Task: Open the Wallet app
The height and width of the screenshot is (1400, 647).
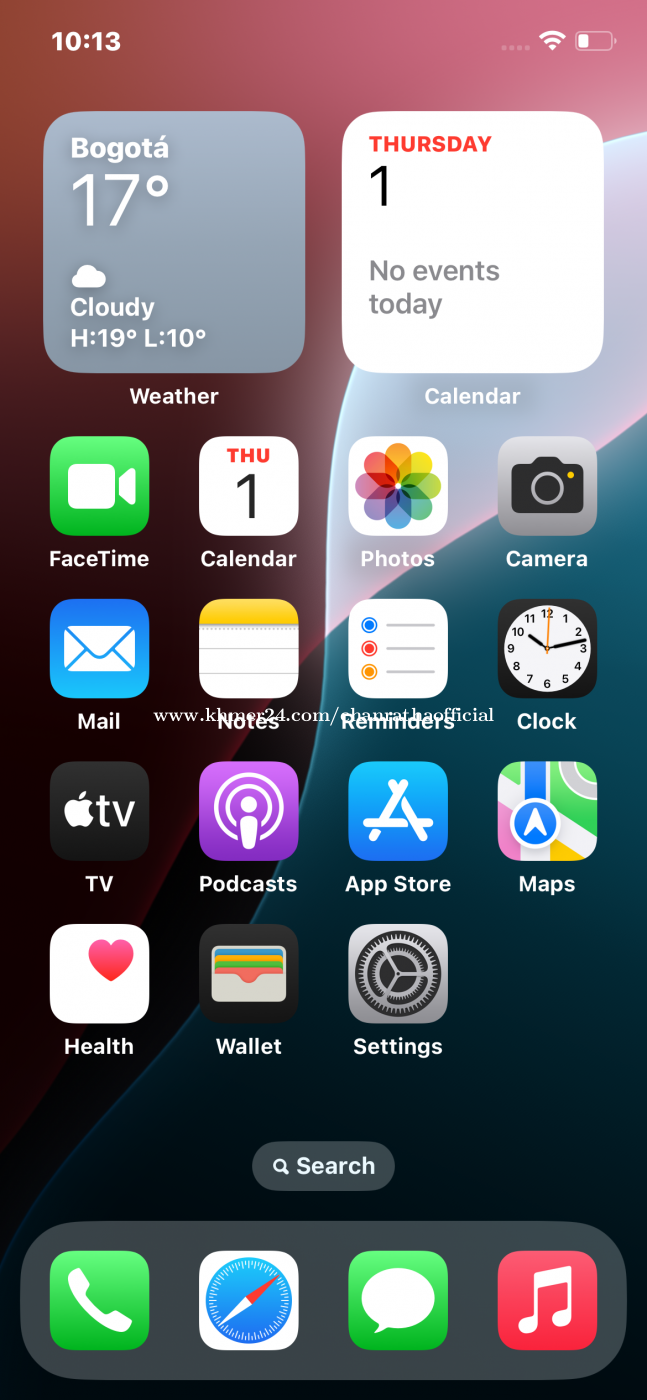Action: point(249,974)
